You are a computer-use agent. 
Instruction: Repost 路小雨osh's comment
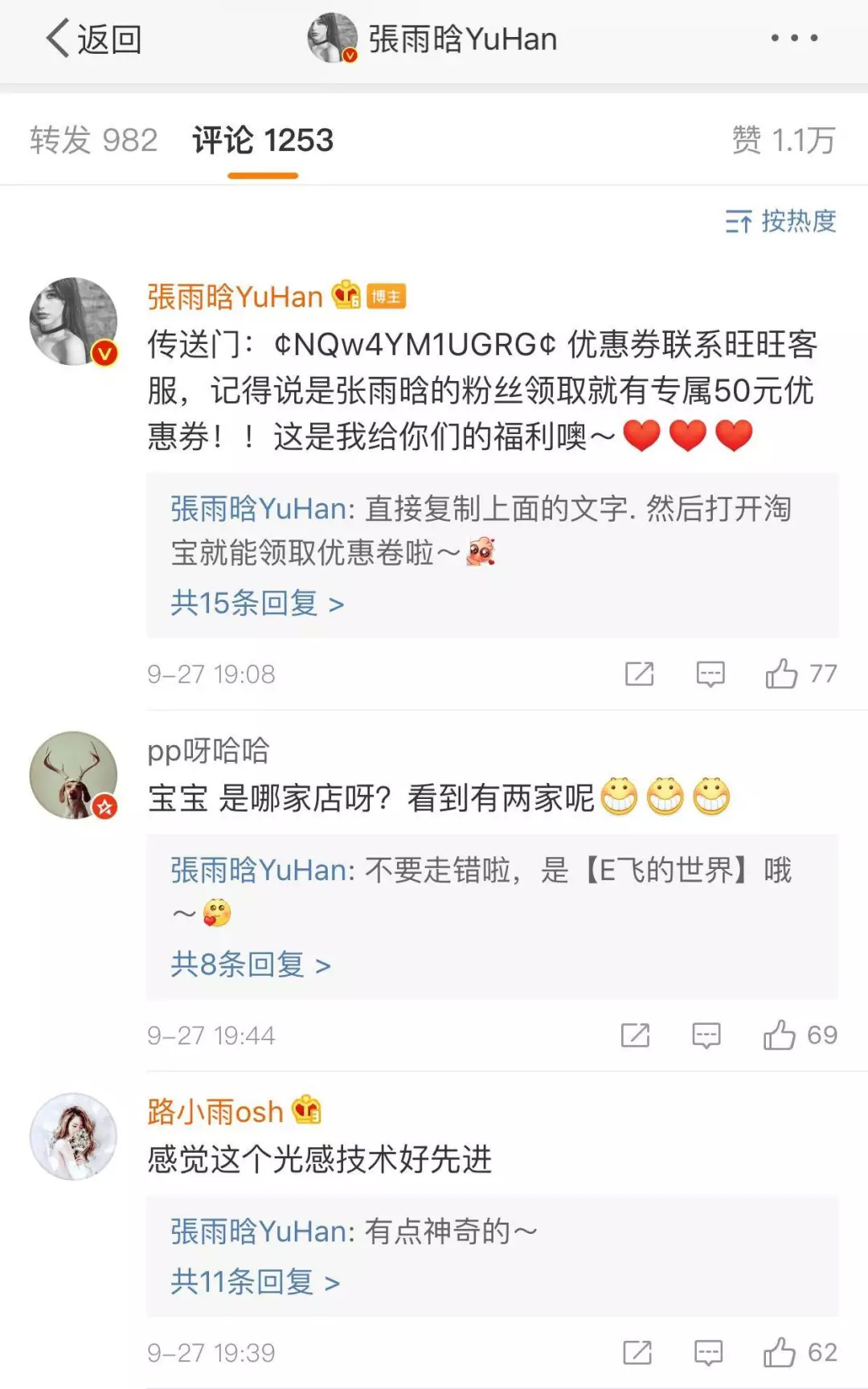click(x=637, y=1353)
